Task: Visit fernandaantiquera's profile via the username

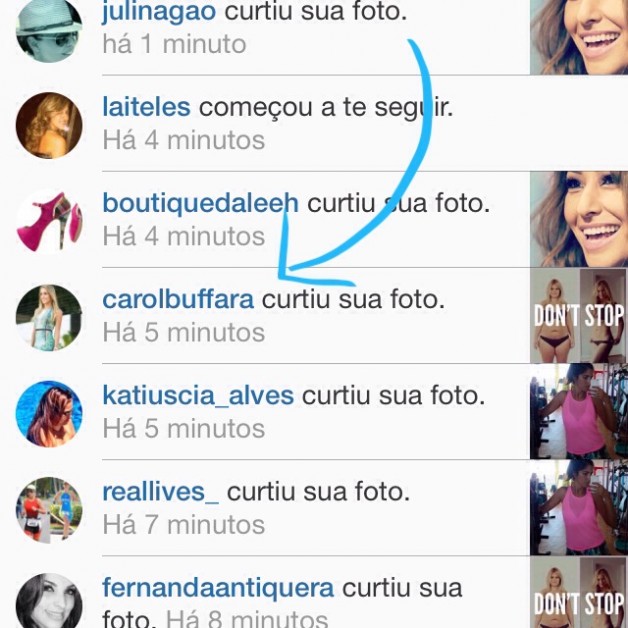Action: [217, 588]
